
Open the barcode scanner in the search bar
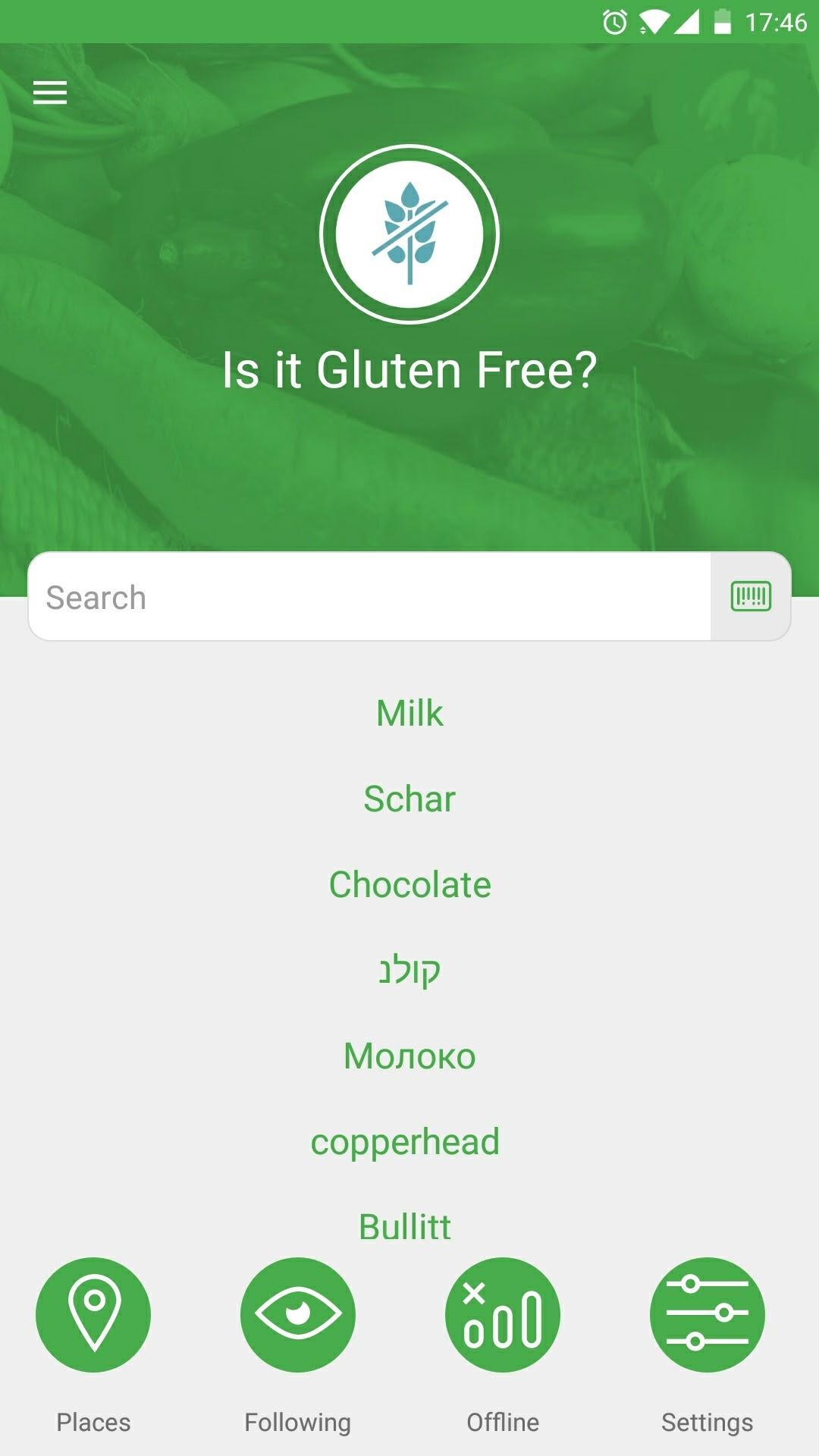click(752, 596)
